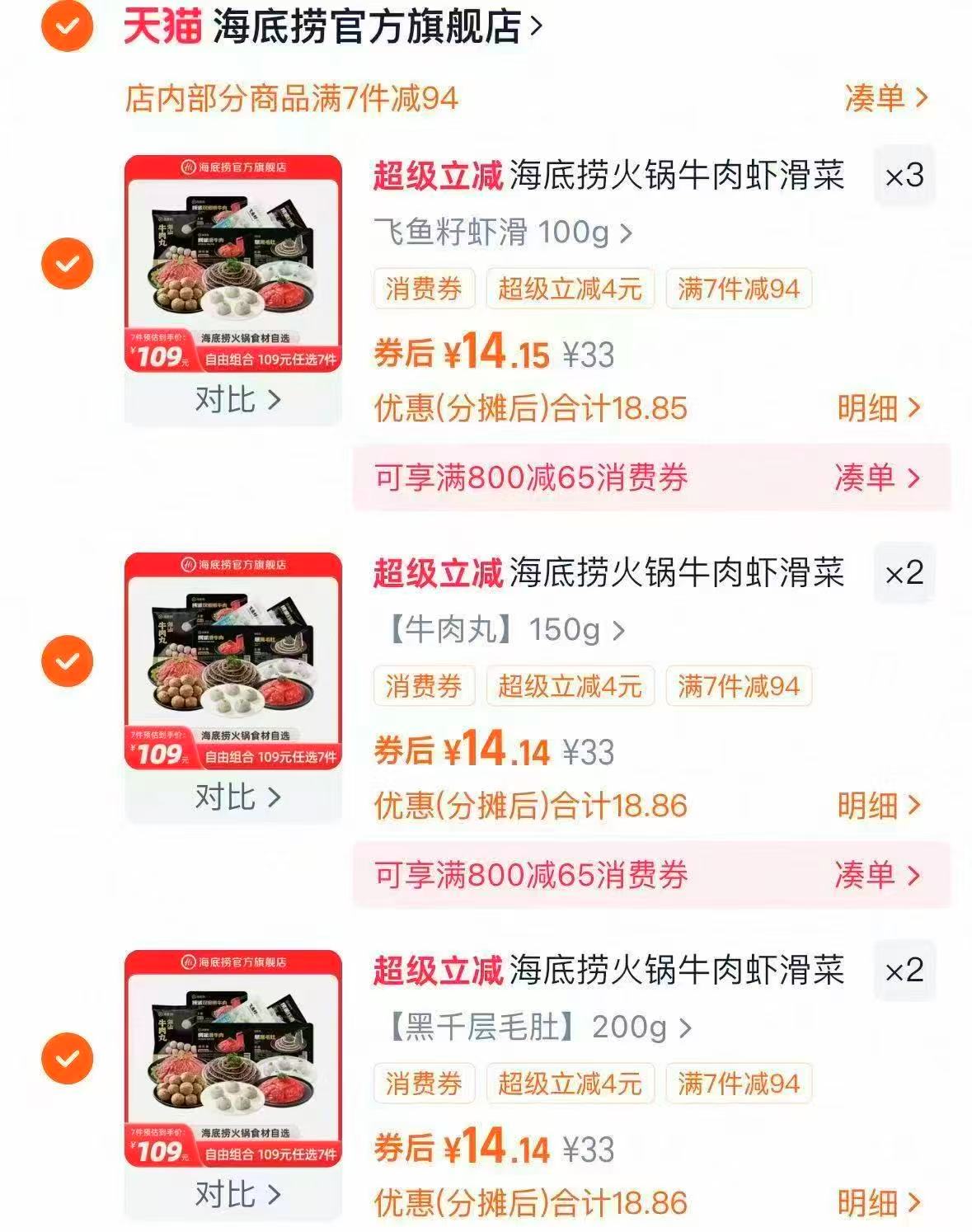Change the ×3 quantity of 飞鱼籽虾滑
Image resolution: width=972 pixels, height=1232 pixels.
tap(904, 174)
